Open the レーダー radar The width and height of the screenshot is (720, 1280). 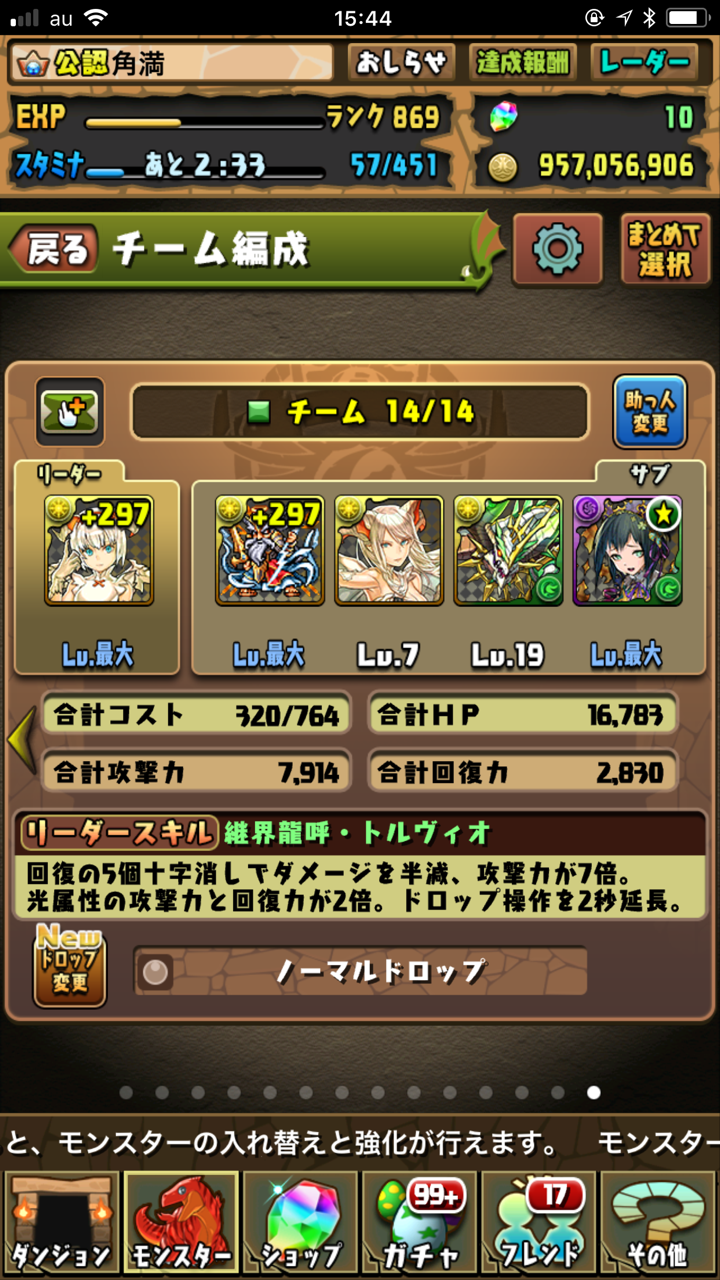pyautogui.click(x=645, y=63)
